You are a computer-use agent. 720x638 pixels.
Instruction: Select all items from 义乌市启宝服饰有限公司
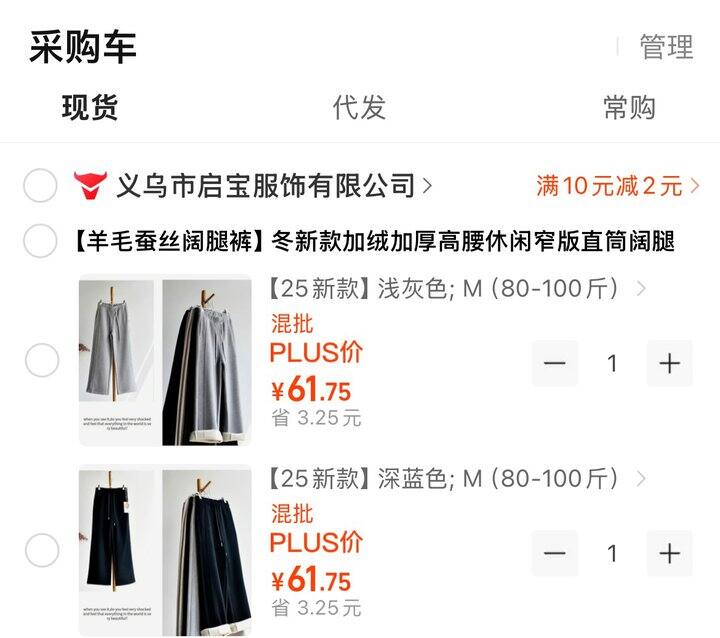tap(40, 186)
